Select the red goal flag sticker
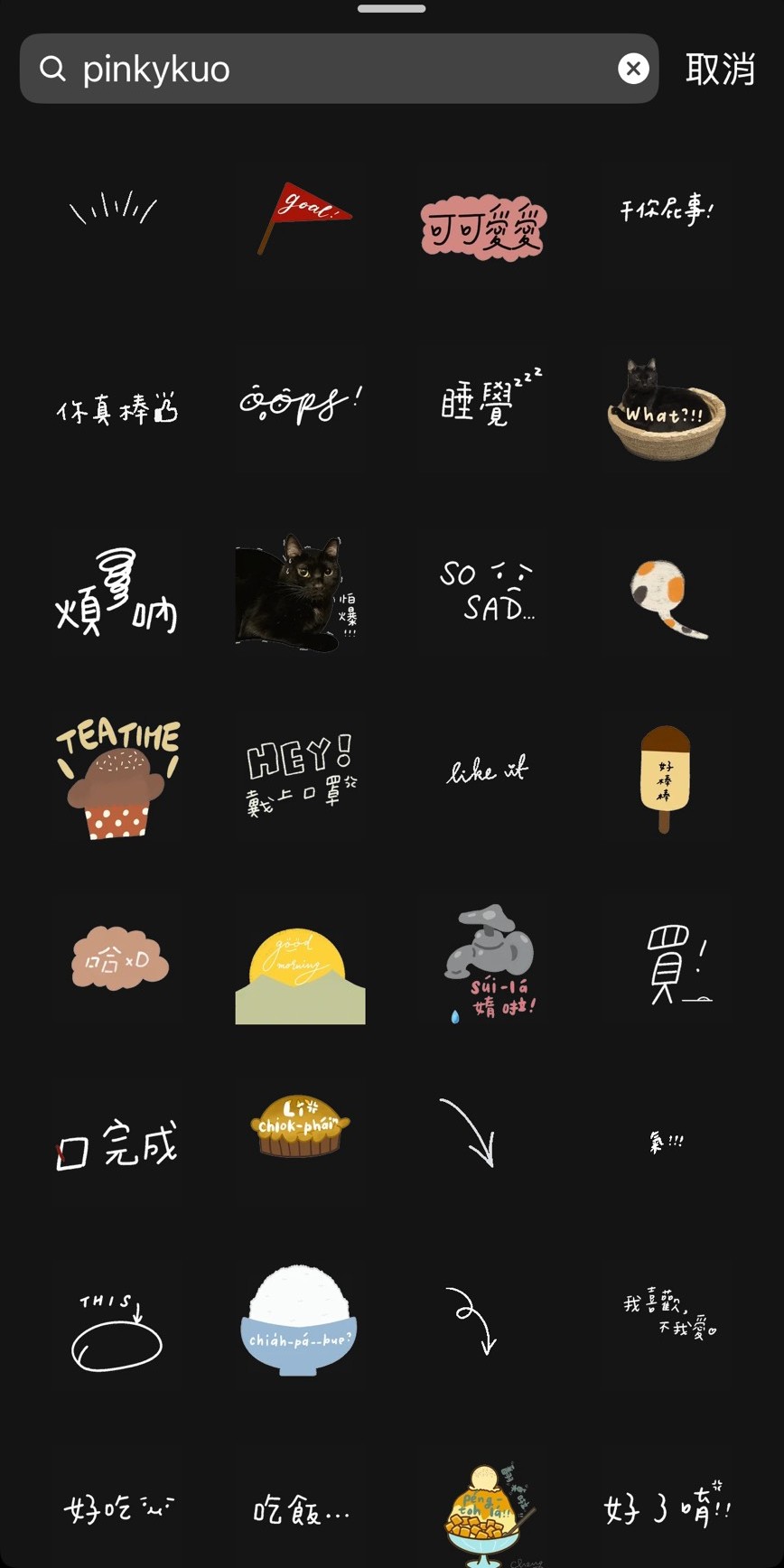Viewport: 784px width, 1568px height. (302, 218)
